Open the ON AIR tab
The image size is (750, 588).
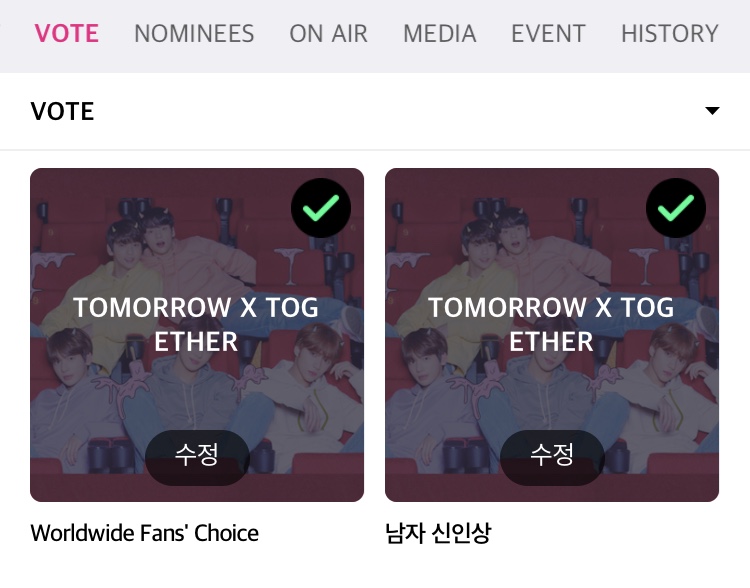point(328,33)
